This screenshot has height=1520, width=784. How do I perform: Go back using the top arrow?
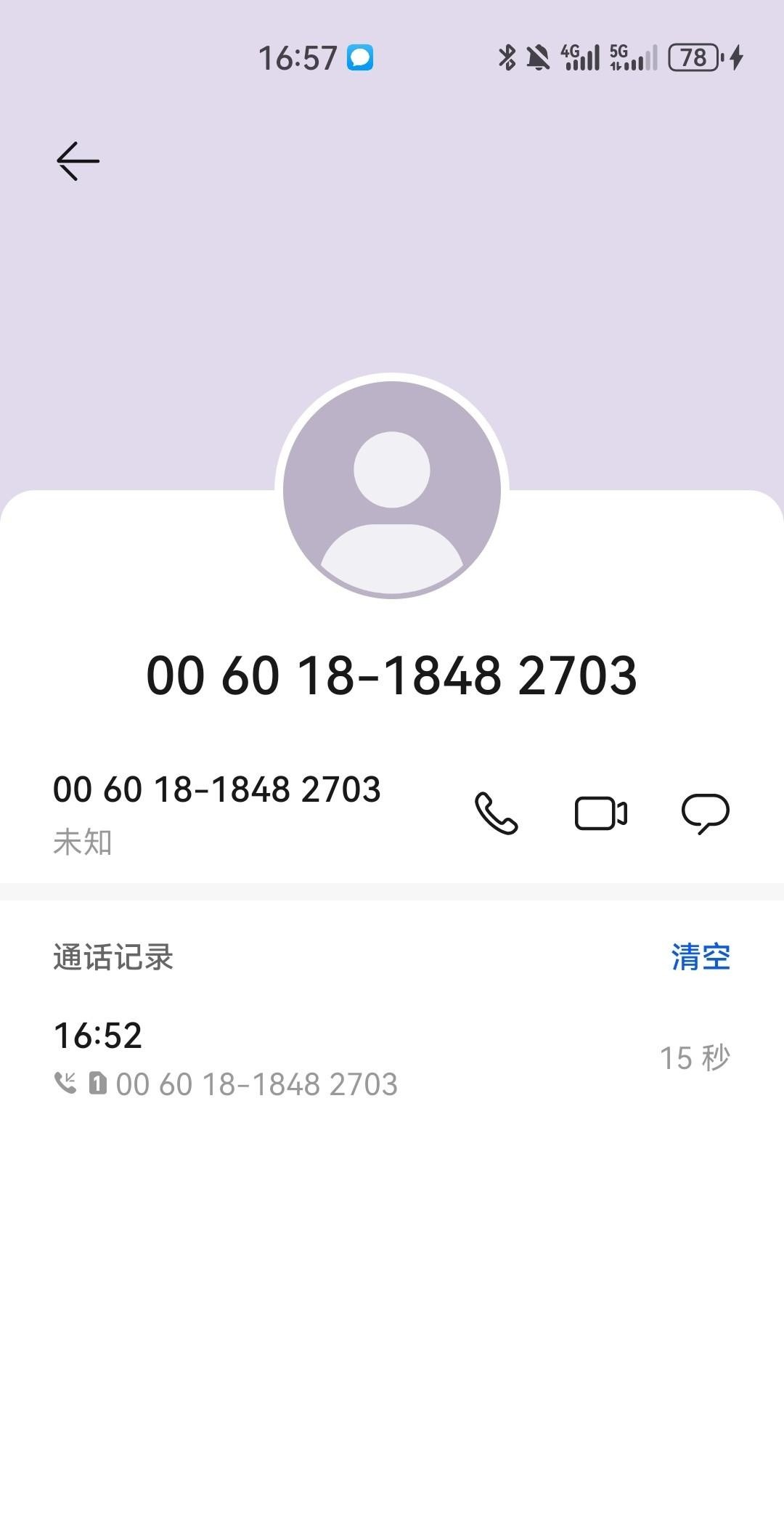pos(78,160)
